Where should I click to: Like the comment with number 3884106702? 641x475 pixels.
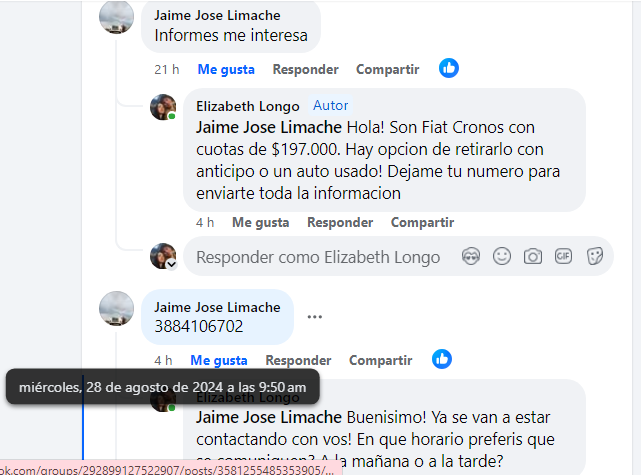218,360
